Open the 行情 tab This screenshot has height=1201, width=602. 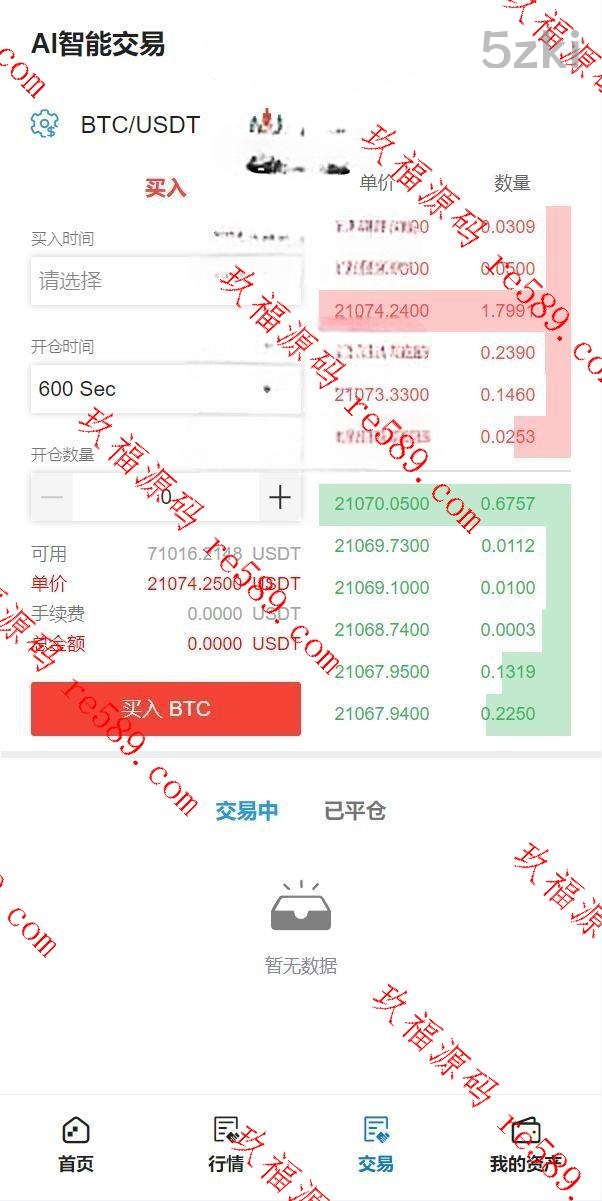[x=226, y=1145]
